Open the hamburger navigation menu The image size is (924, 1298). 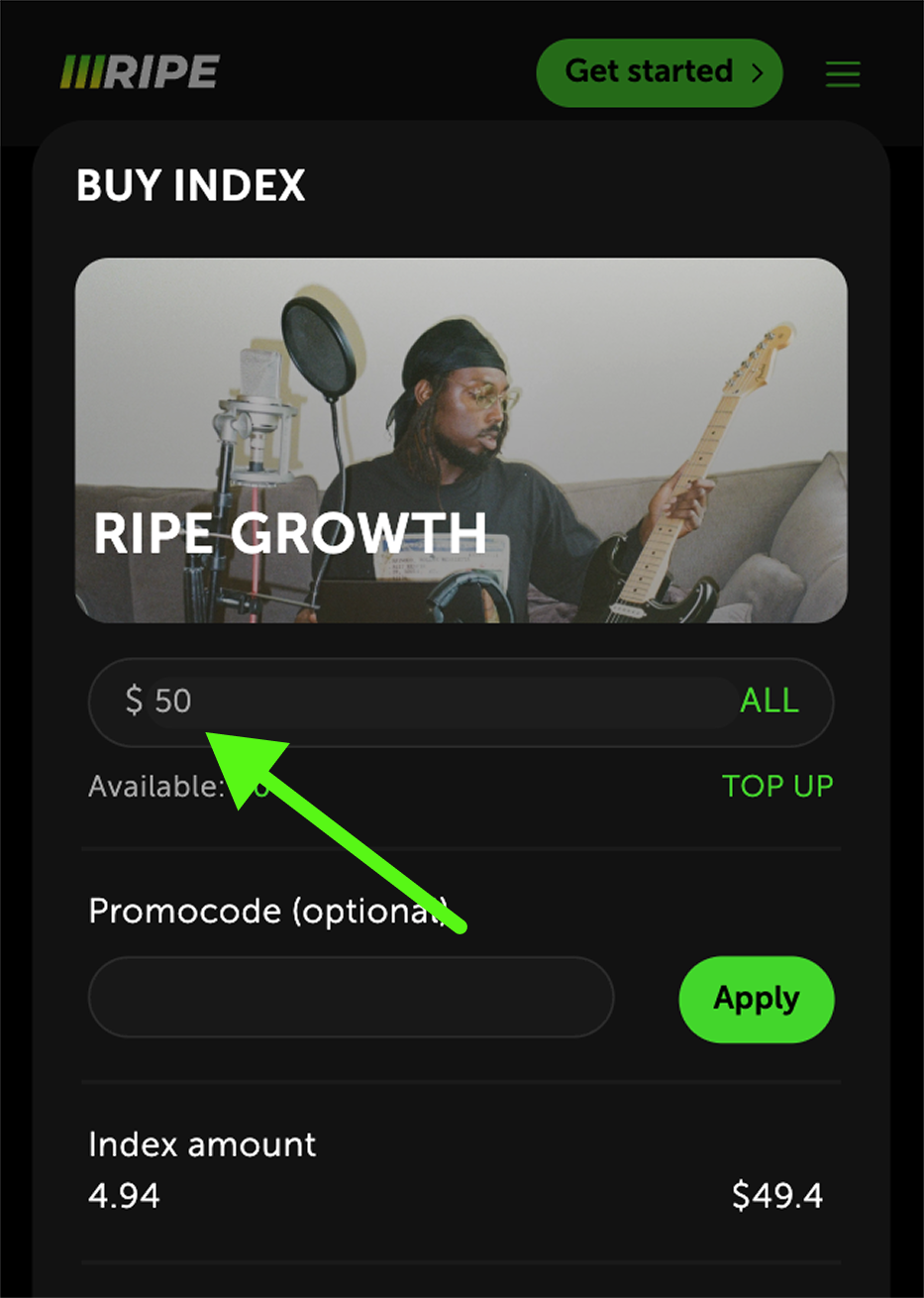[x=841, y=72]
